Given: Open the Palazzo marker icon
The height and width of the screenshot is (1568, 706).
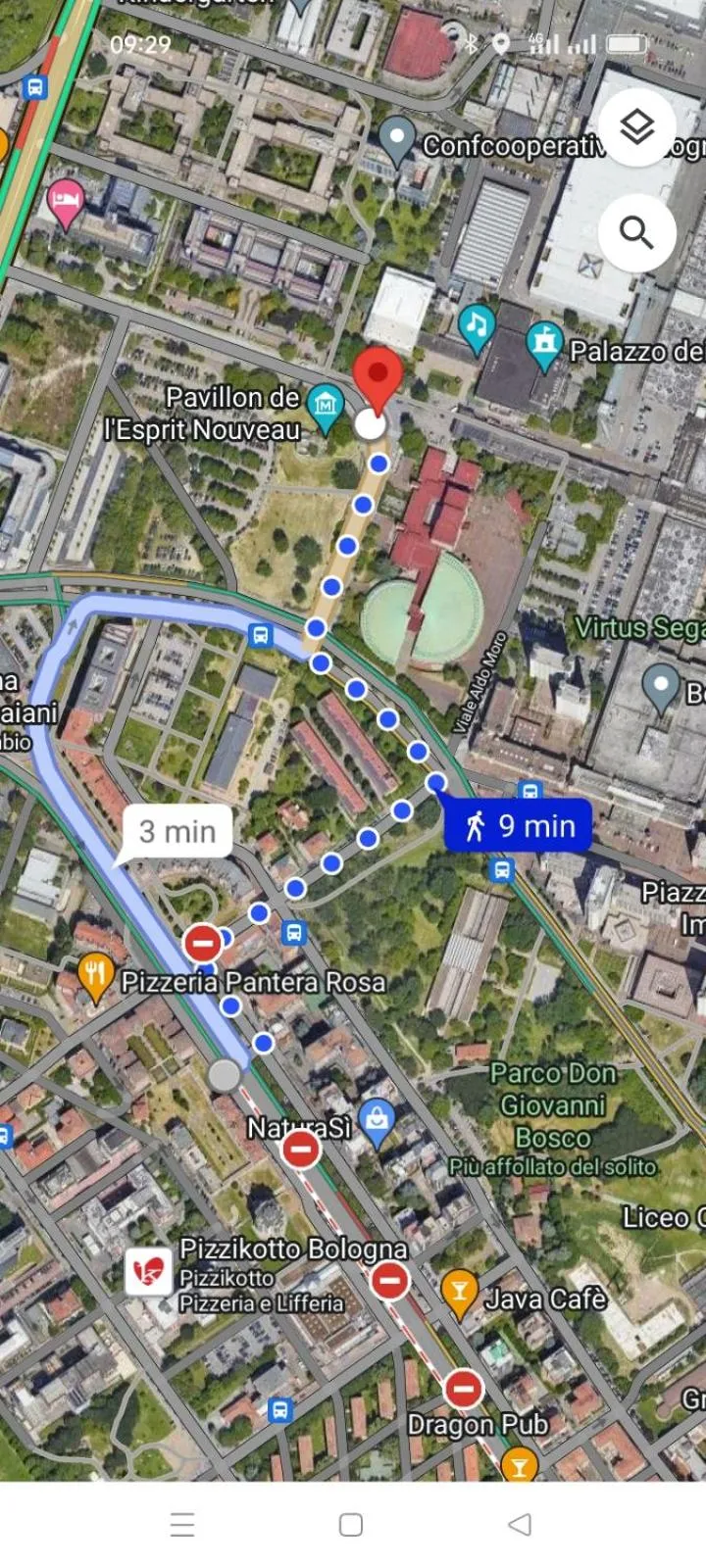Looking at the screenshot, I should (543, 342).
